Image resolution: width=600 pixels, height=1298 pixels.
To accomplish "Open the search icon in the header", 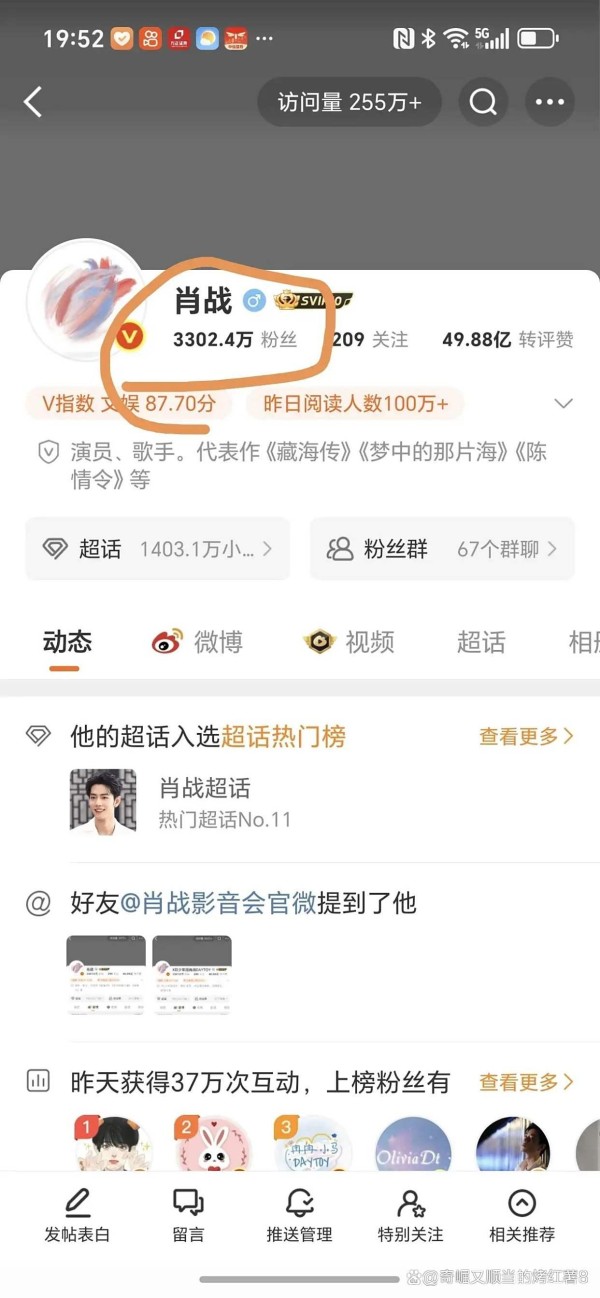I will click(483, 101).
